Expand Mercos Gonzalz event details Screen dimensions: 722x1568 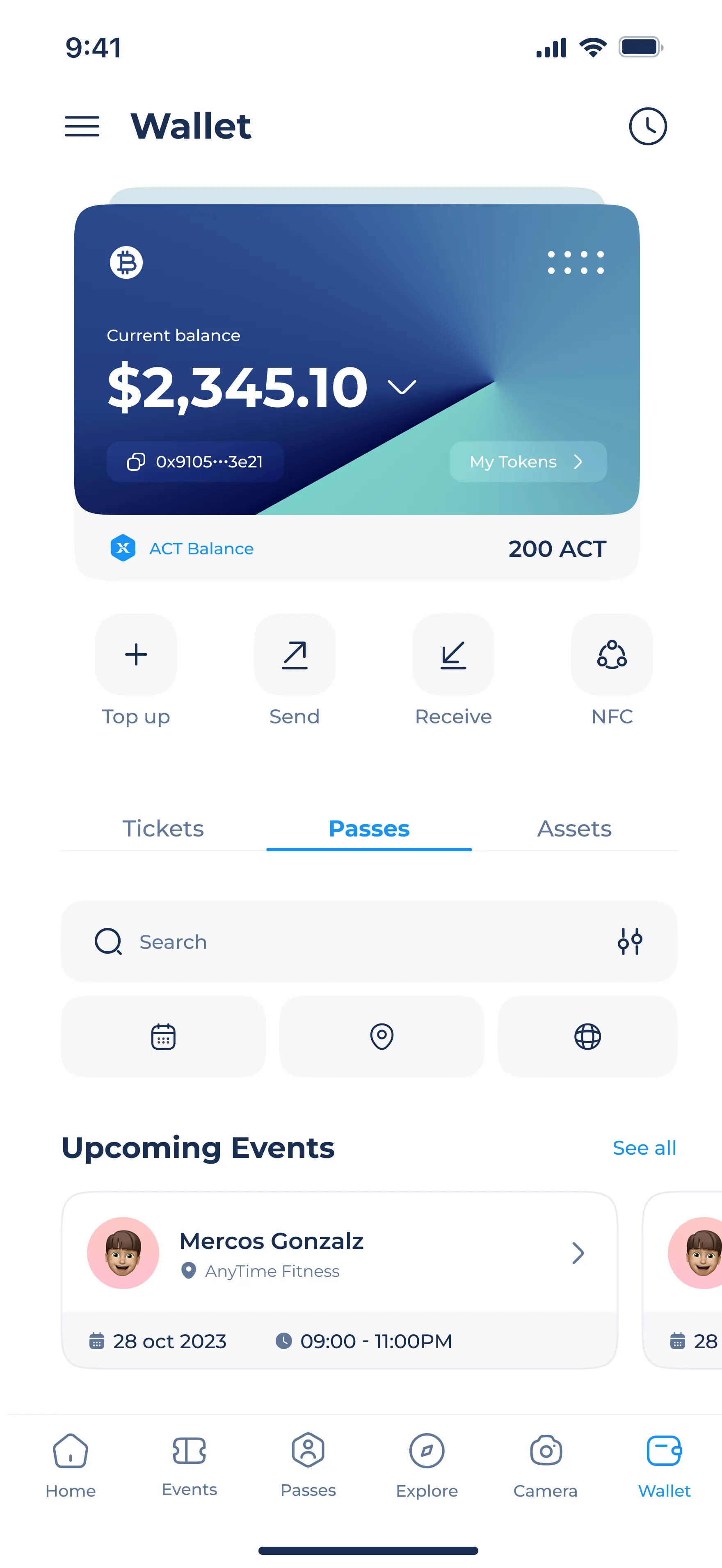tap(577, 1253)
